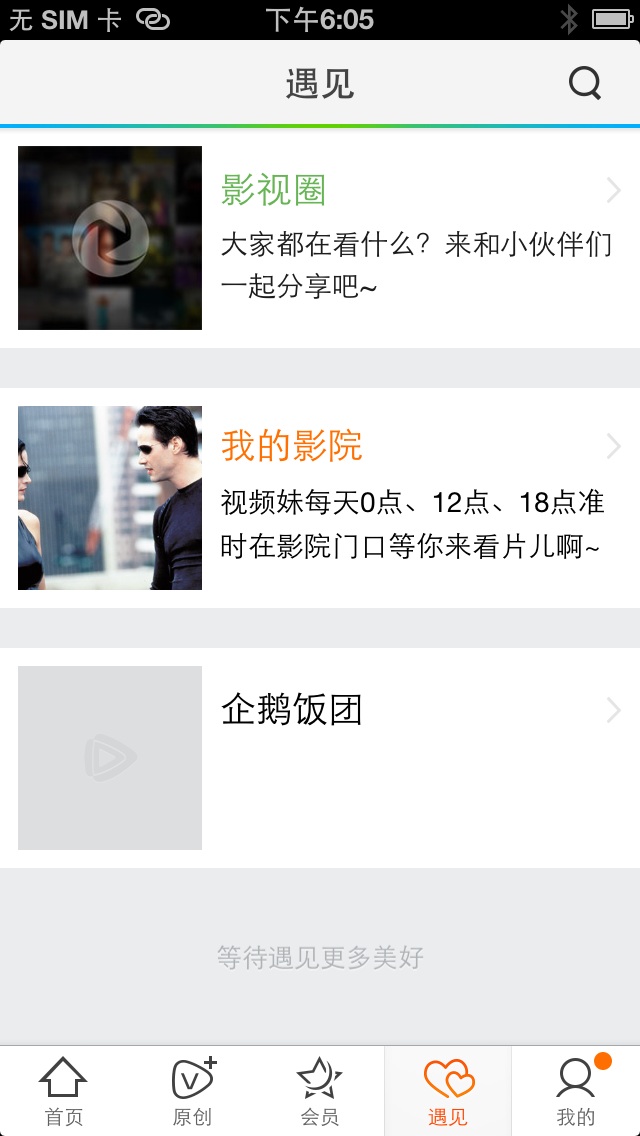640x1136 pixels.
Task: Open the 企鹅饭团 entry
Action: (x=320, y=757)
